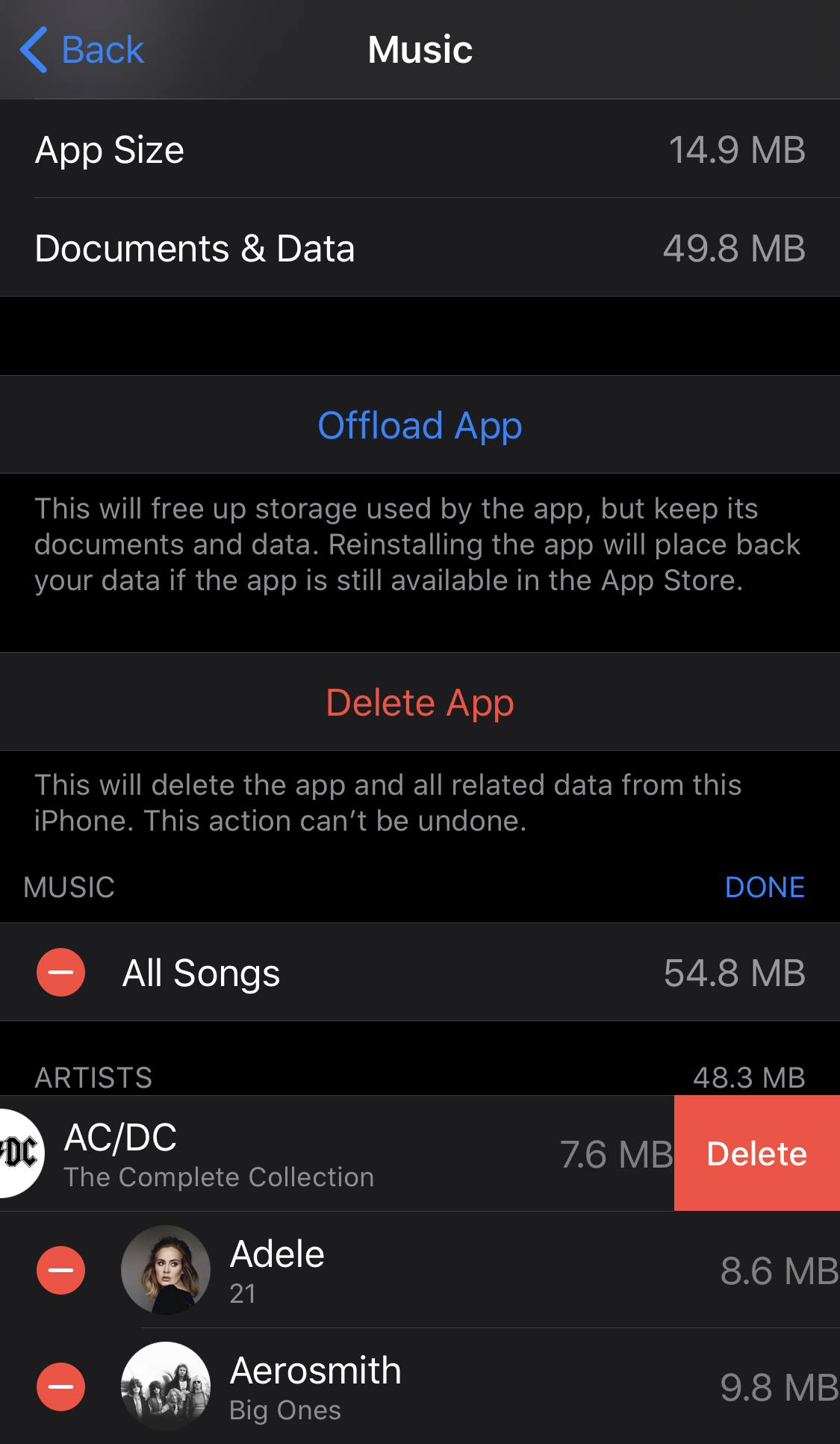Tap the Aerosmith Big Ones album artwork
This screenshot has height=1444, width=840.
point(166,1387)
